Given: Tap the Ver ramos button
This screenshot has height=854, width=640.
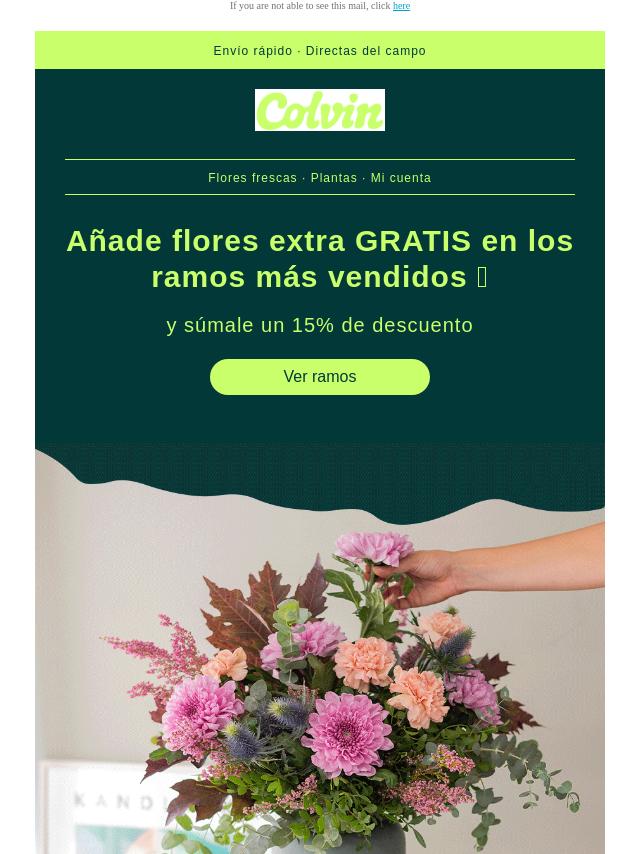Looking at the screenshot, I should (320, 377).
